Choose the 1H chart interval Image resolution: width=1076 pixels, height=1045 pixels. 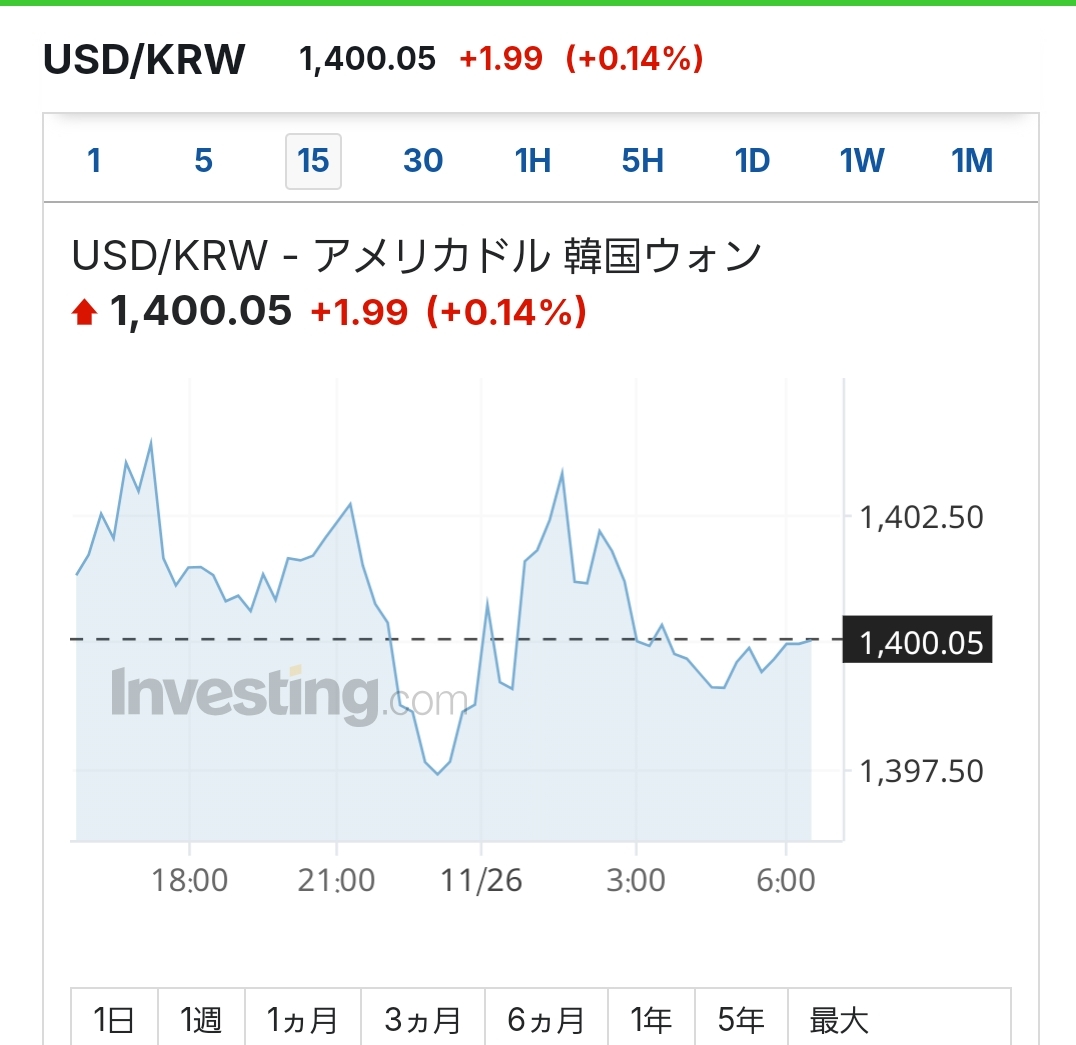point(533,161)
